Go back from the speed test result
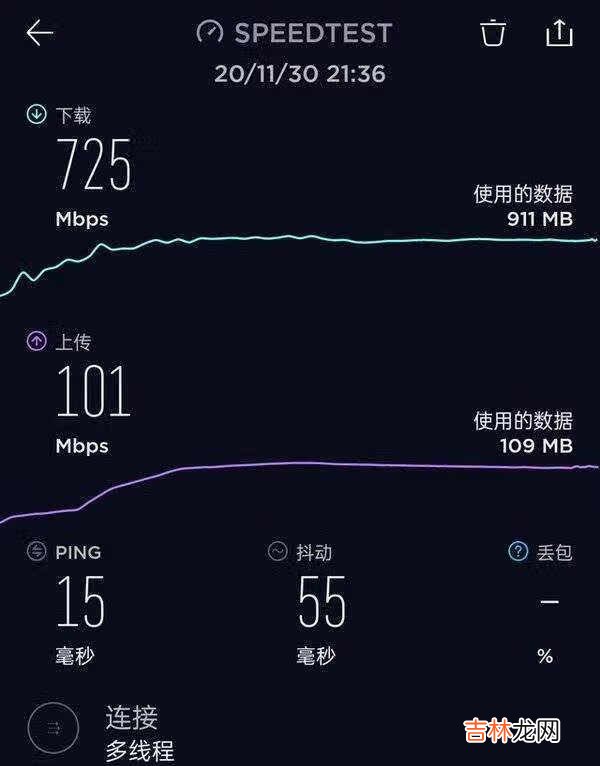Viewport: 600px width, 766px height. point(39,33)
